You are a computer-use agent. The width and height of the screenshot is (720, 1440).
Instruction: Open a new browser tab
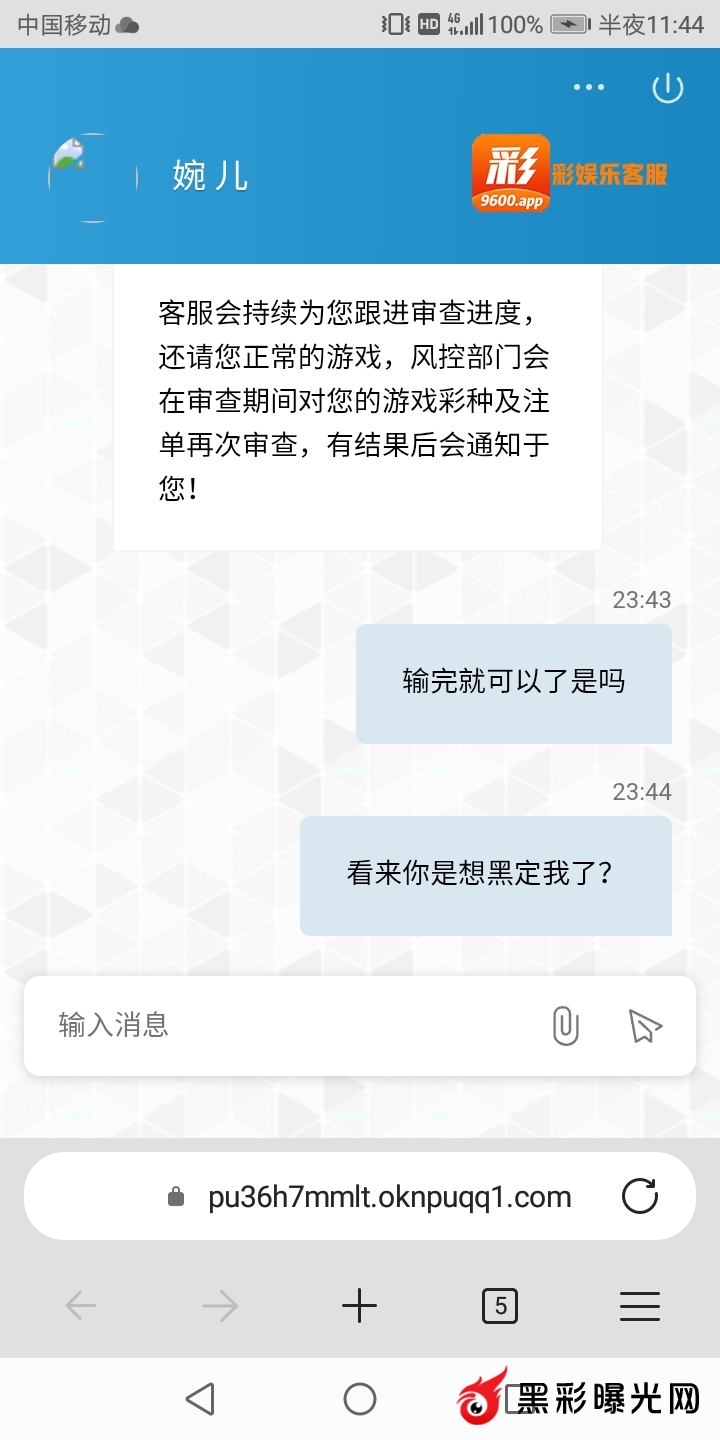coord(359,1305)
